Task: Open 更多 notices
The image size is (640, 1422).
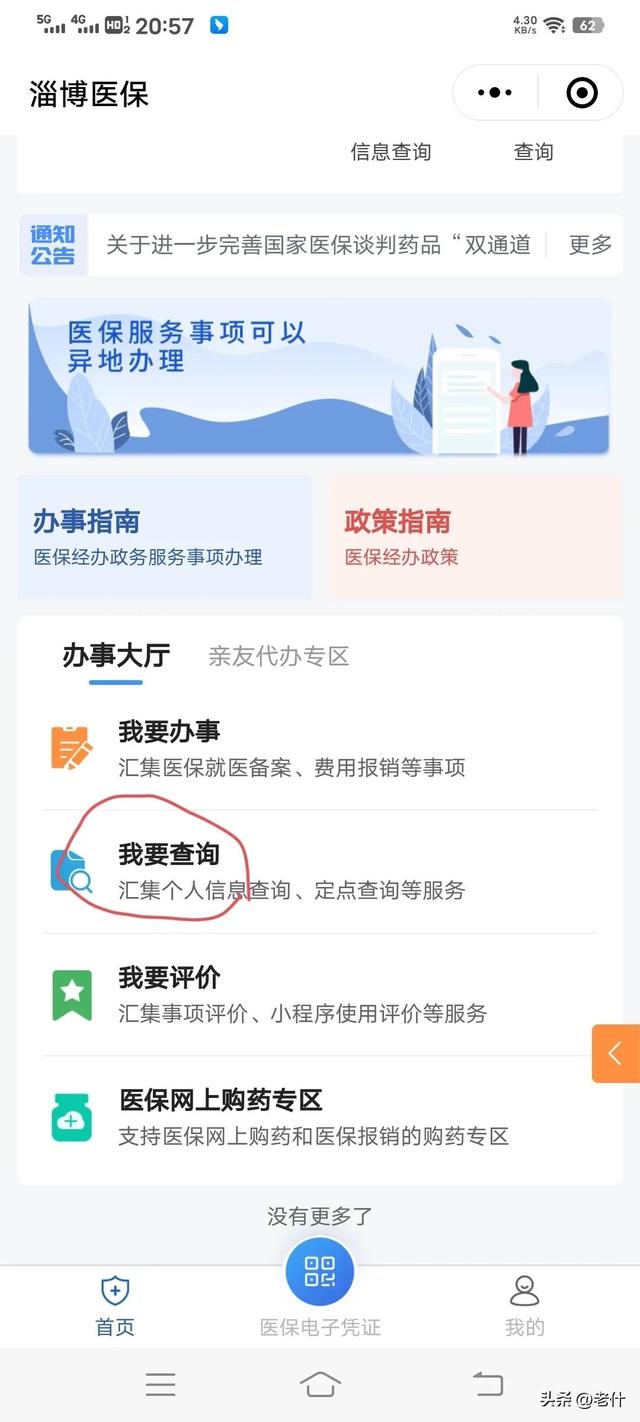Action: coord(590,245)
